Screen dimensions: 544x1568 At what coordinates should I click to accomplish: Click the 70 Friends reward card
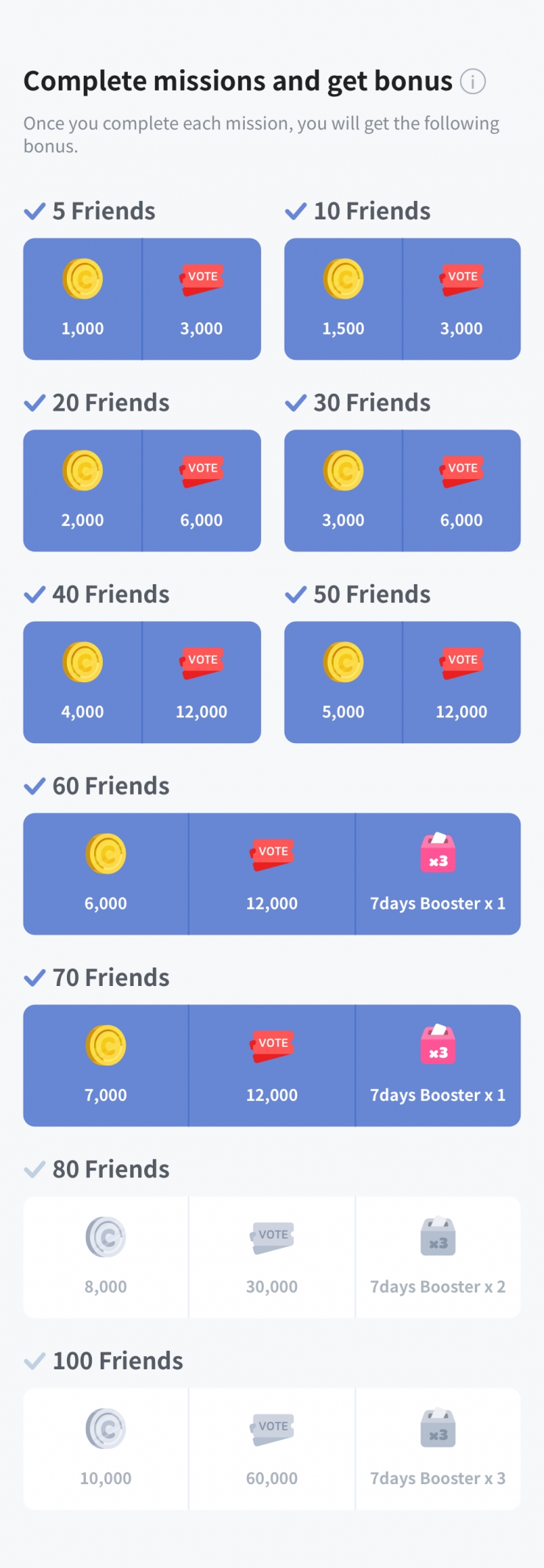pyautogui.click(x=272, y=1065)
